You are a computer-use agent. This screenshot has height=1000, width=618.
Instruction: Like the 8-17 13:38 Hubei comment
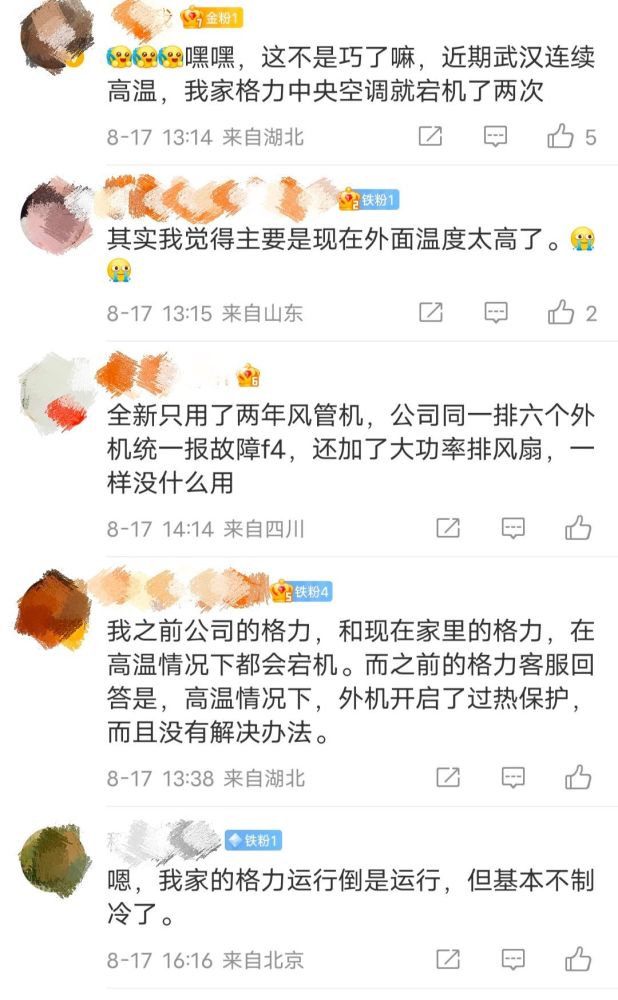click(x=578, y=777)
